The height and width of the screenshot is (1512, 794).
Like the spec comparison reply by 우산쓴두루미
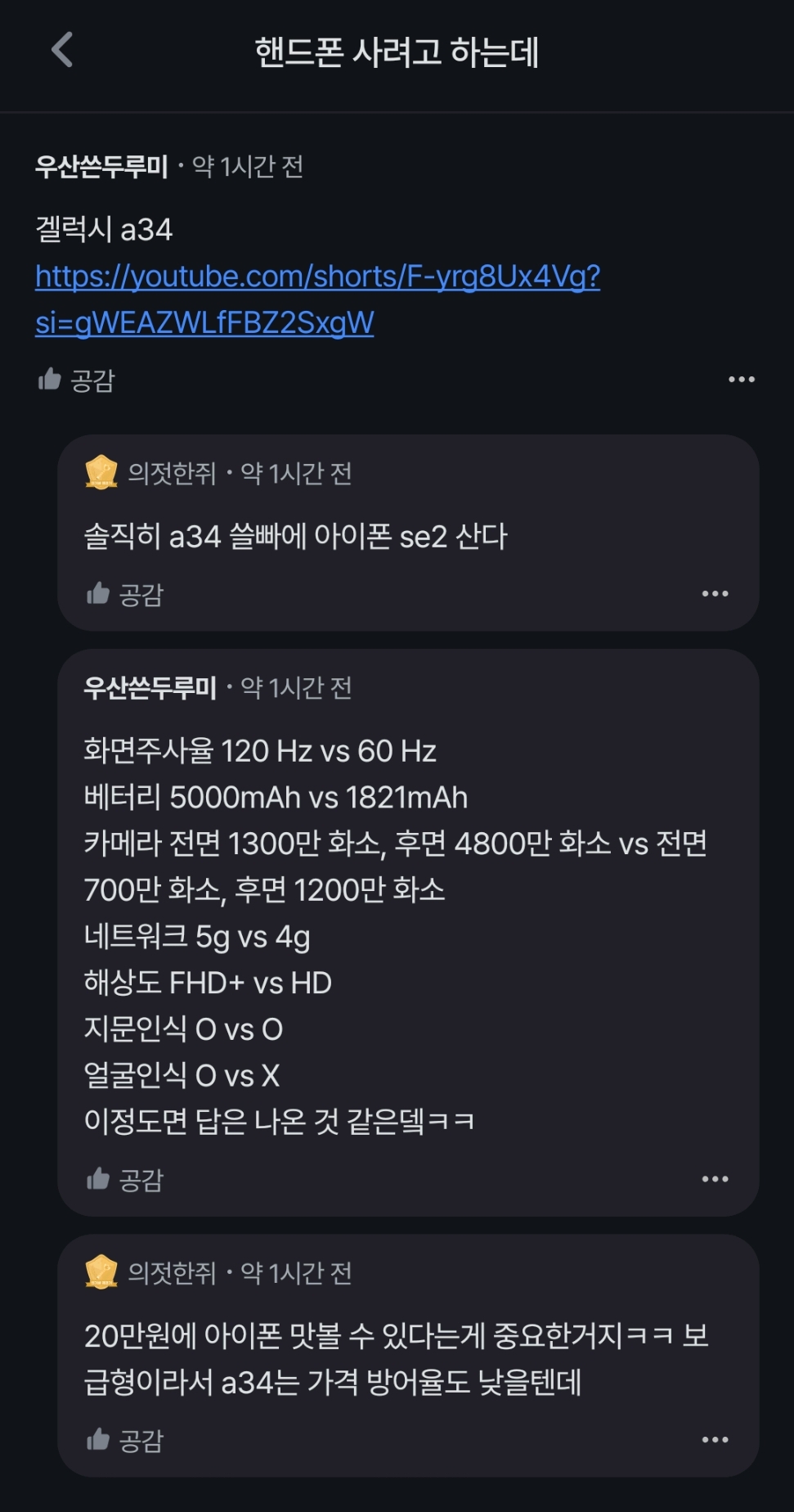[x=124, y=1179]
